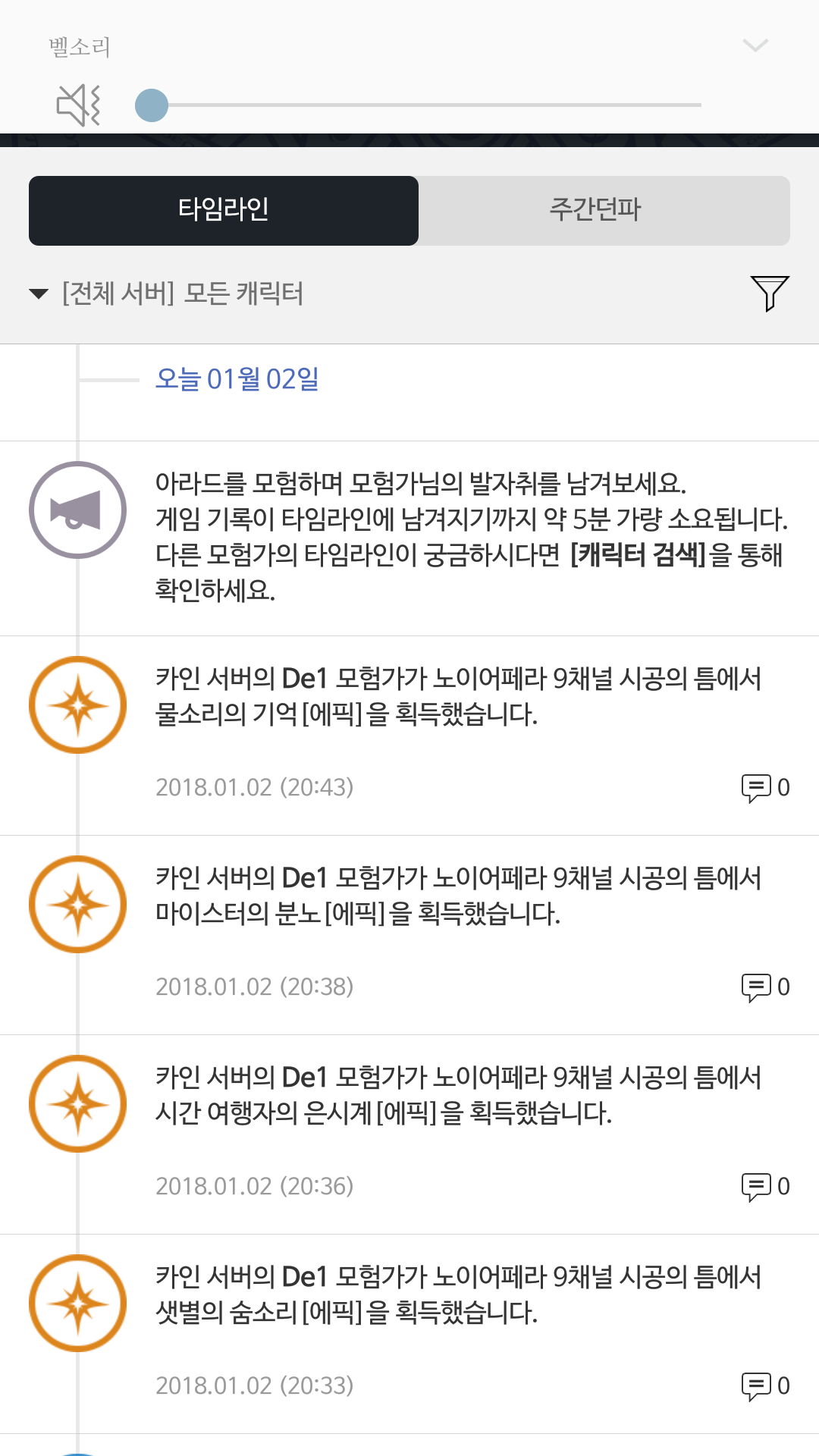Open the 물소리의 기억 timeline entry
This screenshot has width=819, height=1456.
(x=458, y=696)
